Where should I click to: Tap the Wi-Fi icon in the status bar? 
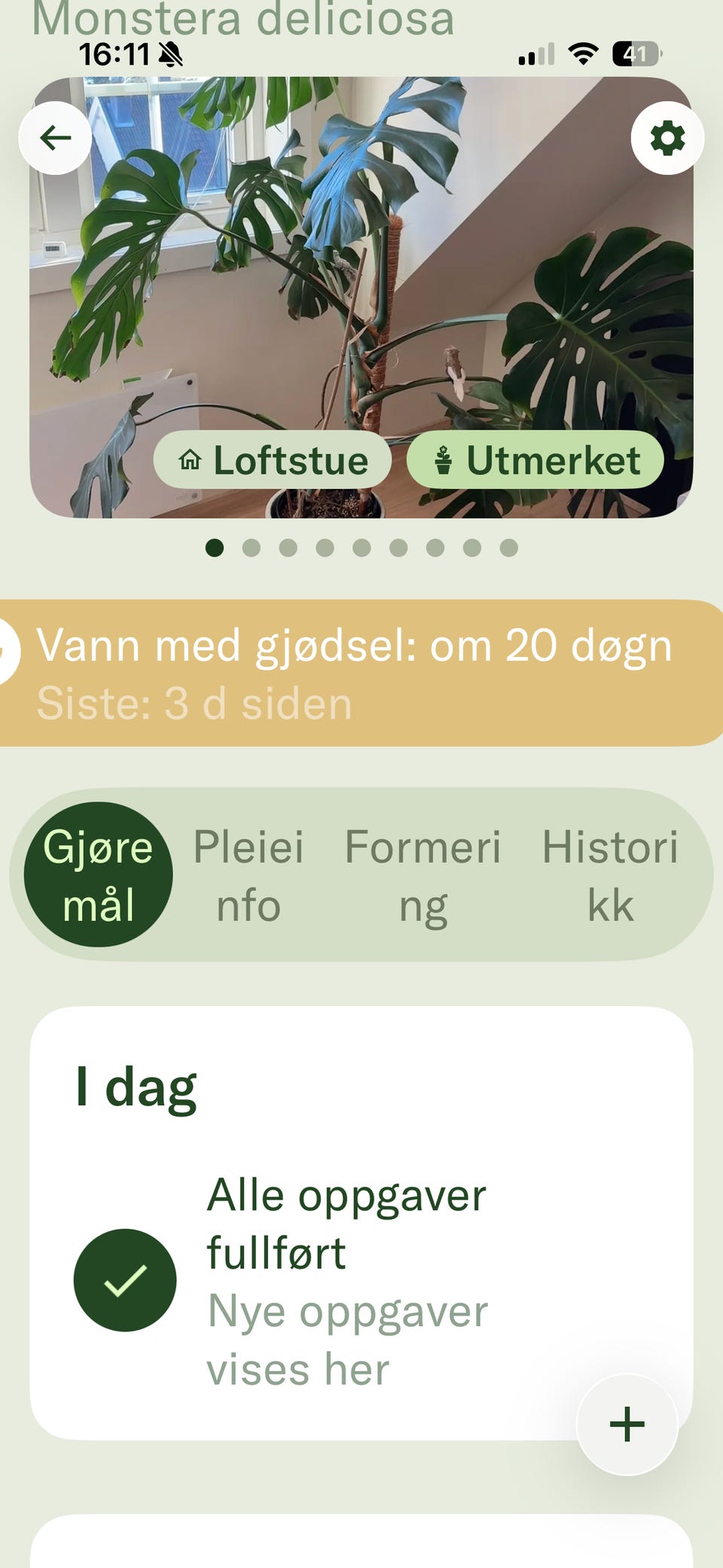point(581,54)
